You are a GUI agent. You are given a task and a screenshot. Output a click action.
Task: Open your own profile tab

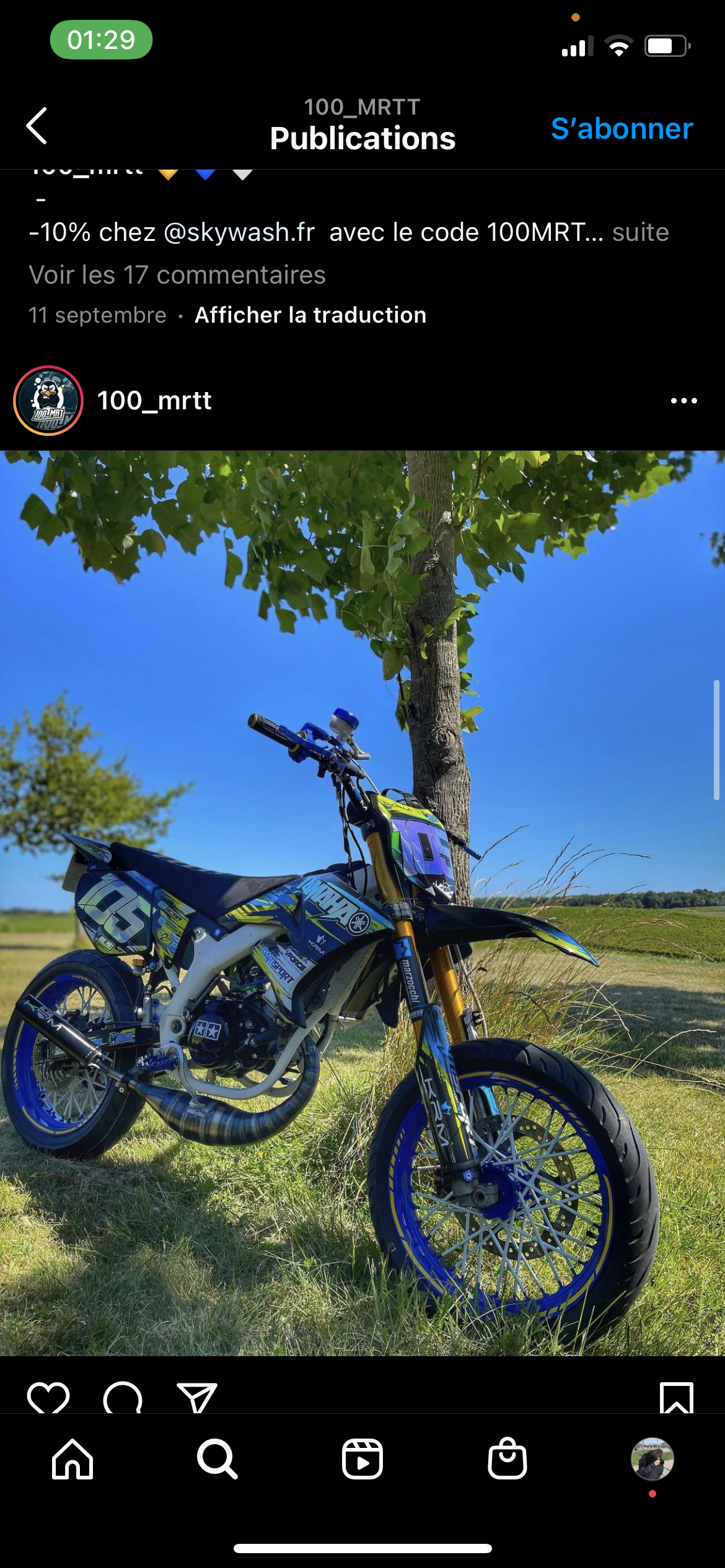pos(652,1459)
